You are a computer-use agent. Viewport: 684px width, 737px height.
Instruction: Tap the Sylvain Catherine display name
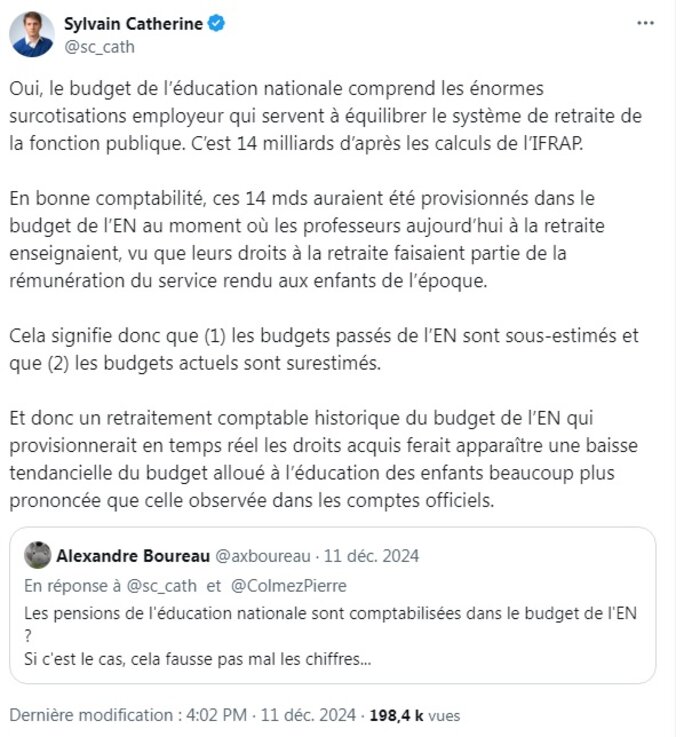tap(133, 24)
